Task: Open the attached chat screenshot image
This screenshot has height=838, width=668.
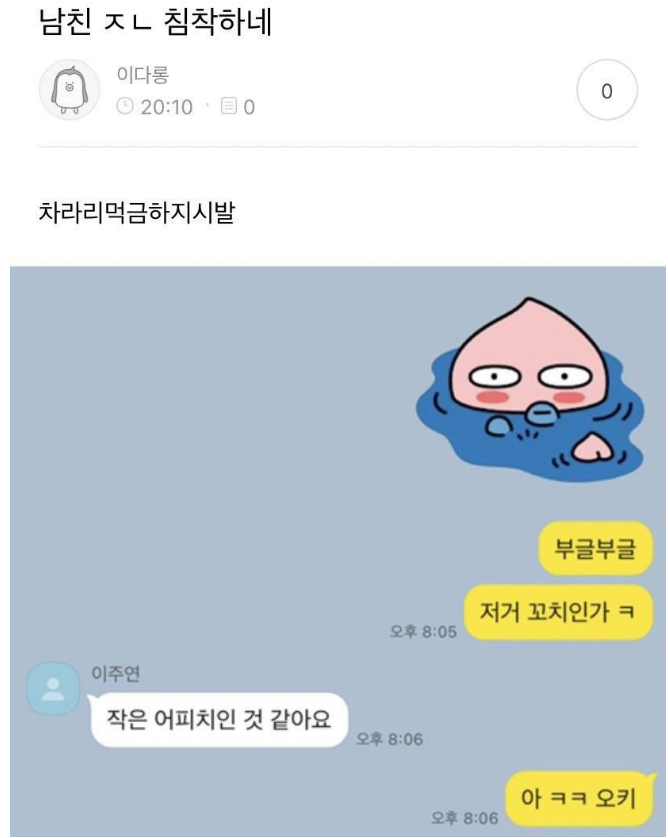Action: pyautogui.click(x=338, y=550)
